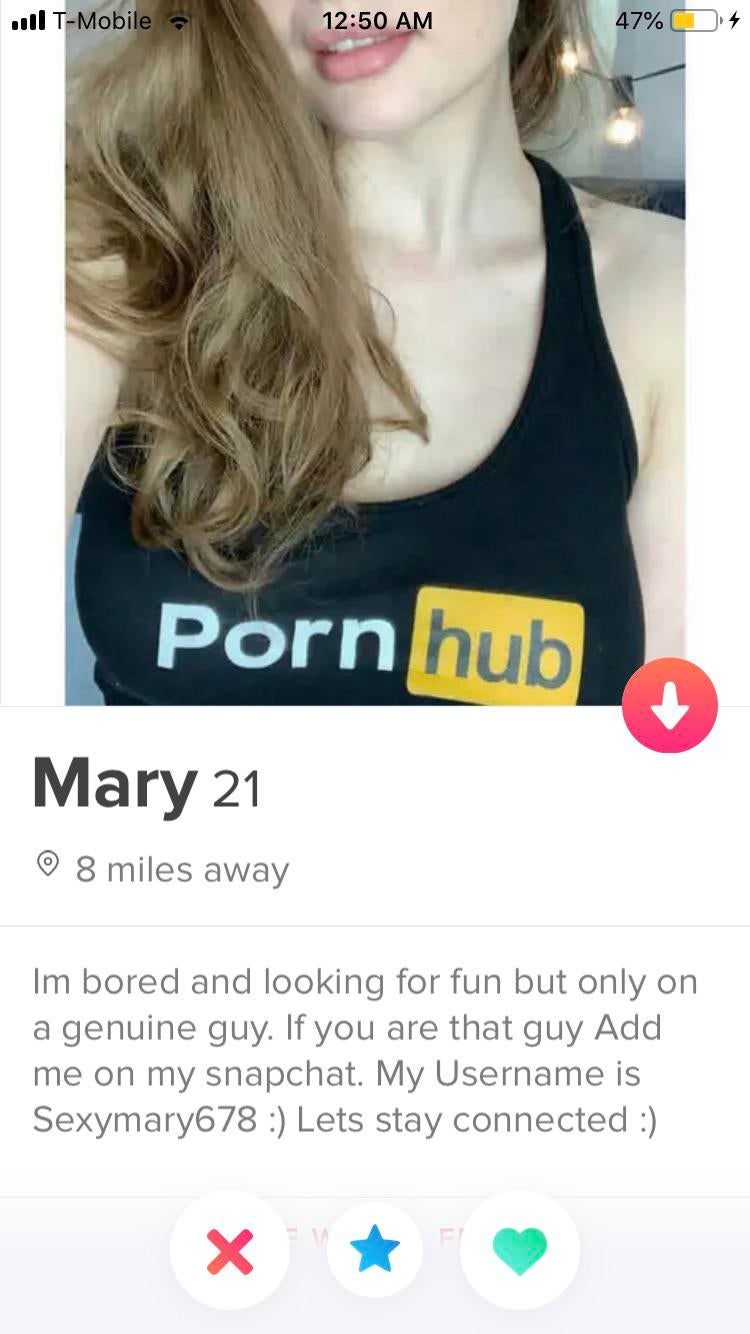Screen dimensions: 750x1334
Task: Tap Mary's profile photo to view next
Action: coord(375,350)
